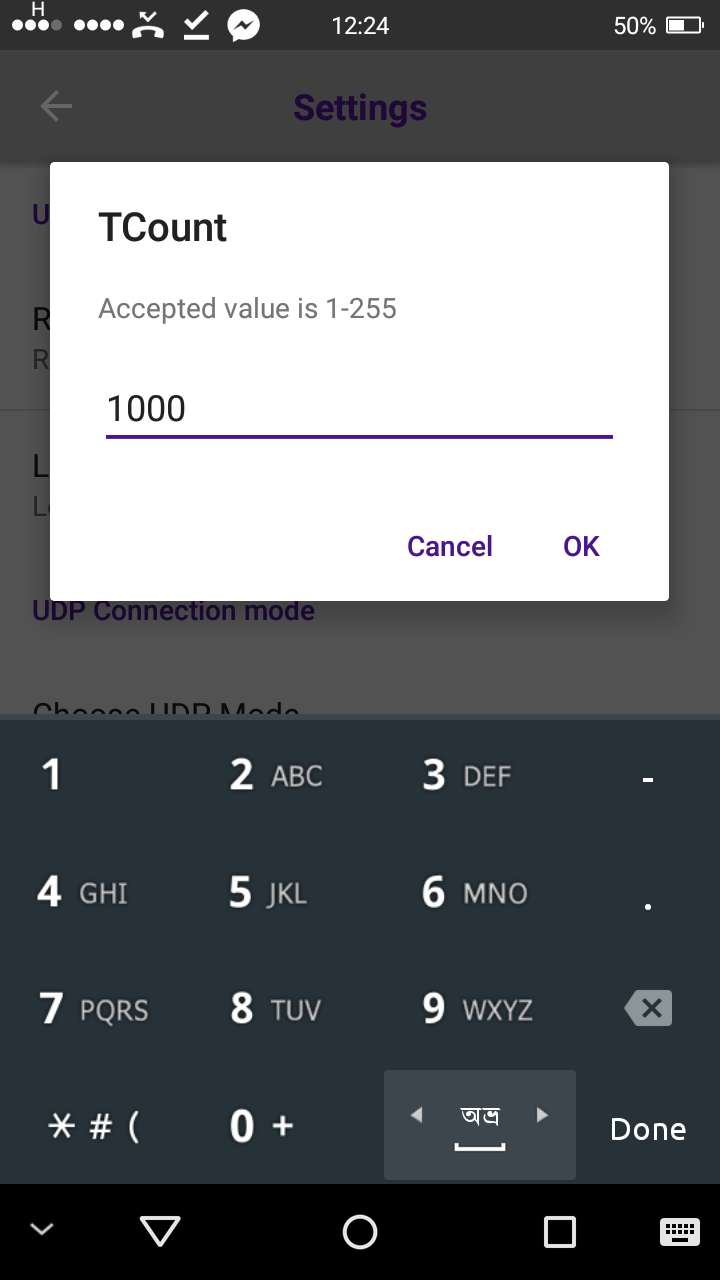
Task: Open the keyboard switcher icon
Action: (680, 1232)
